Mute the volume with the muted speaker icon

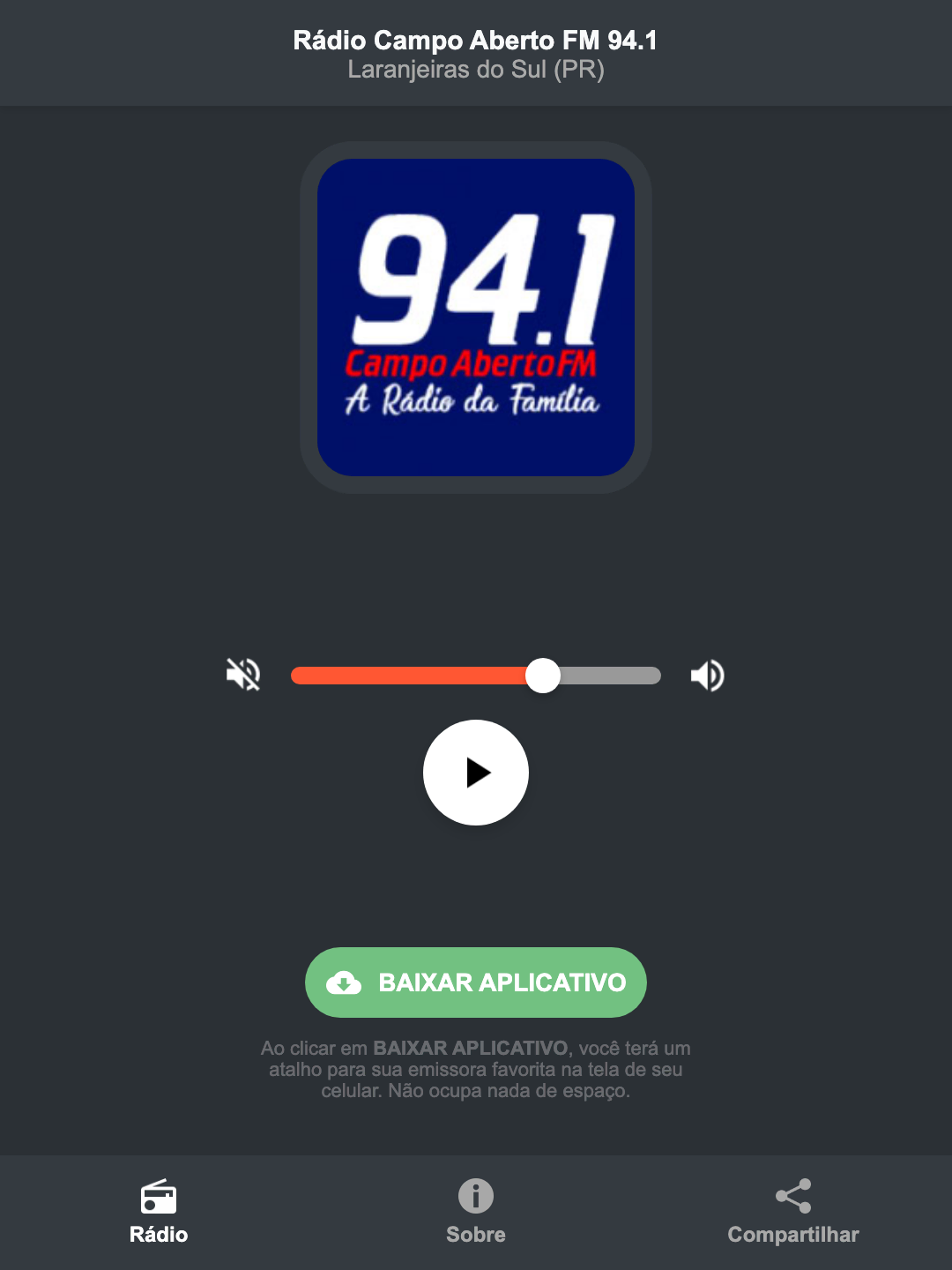[x=243, y=676]
